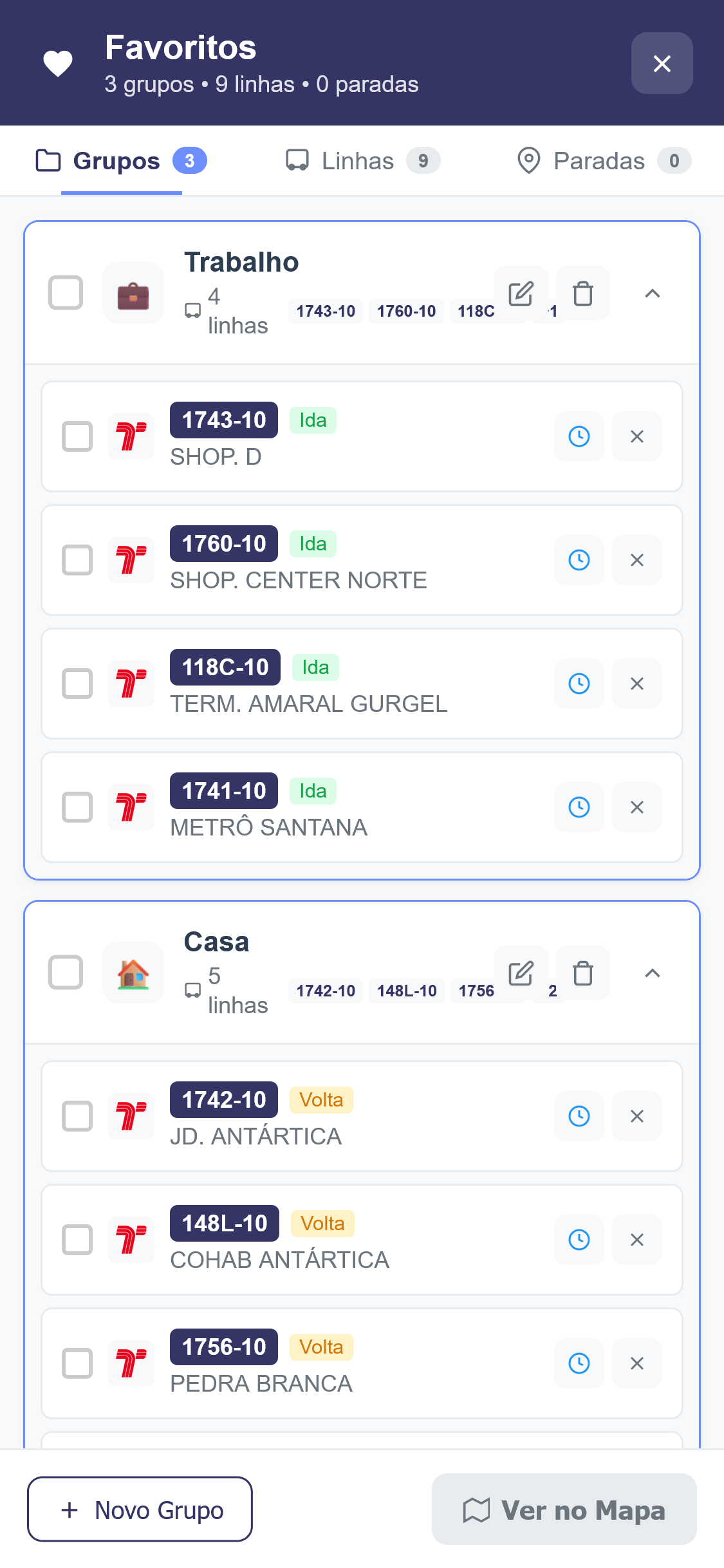Screen dimensions: 724x1568
Task: Collapse the Trabalho group
Action: 652,294
